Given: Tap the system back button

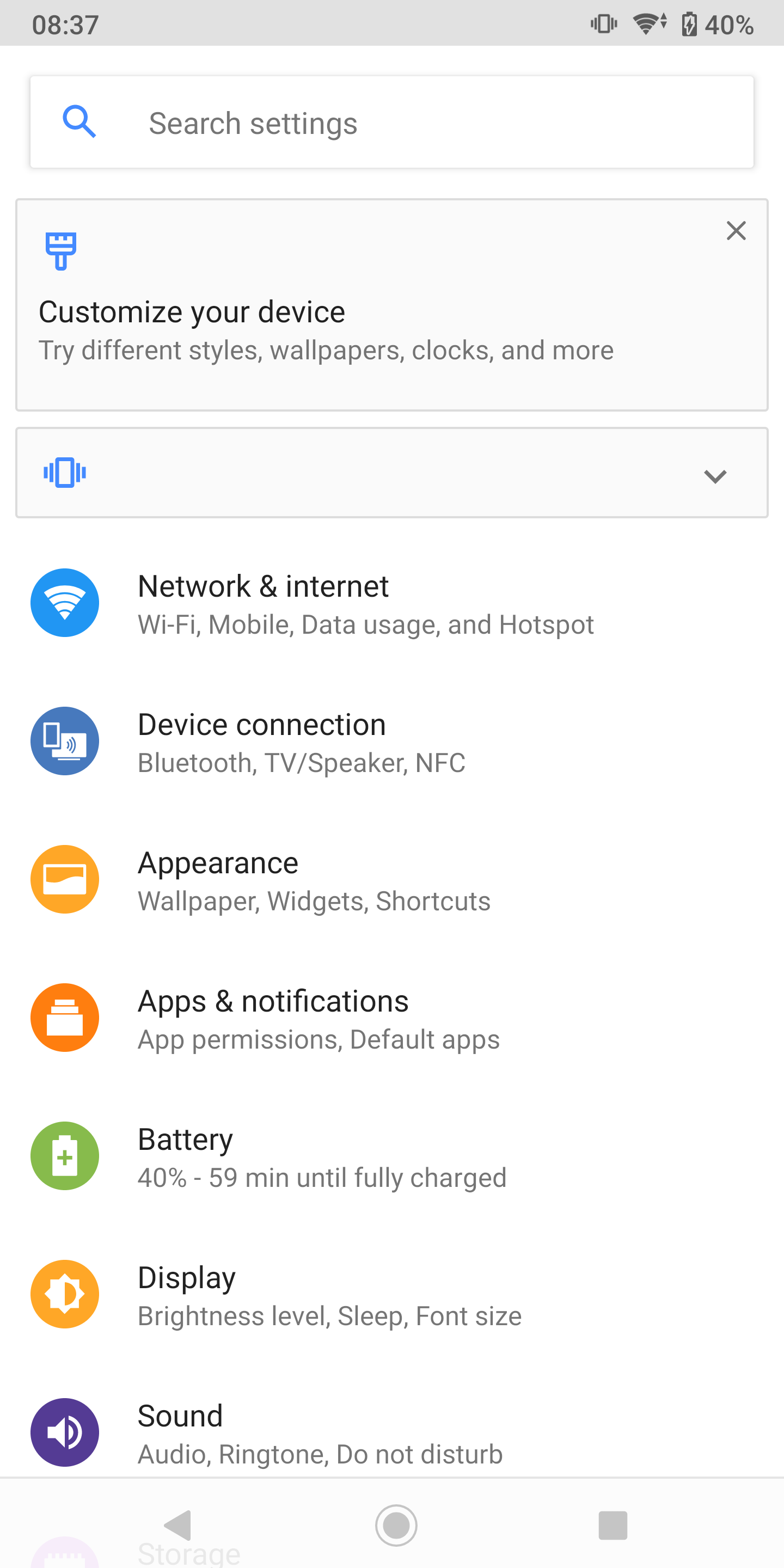Looking at the screenshot, I should click(x=179, y=1526).
